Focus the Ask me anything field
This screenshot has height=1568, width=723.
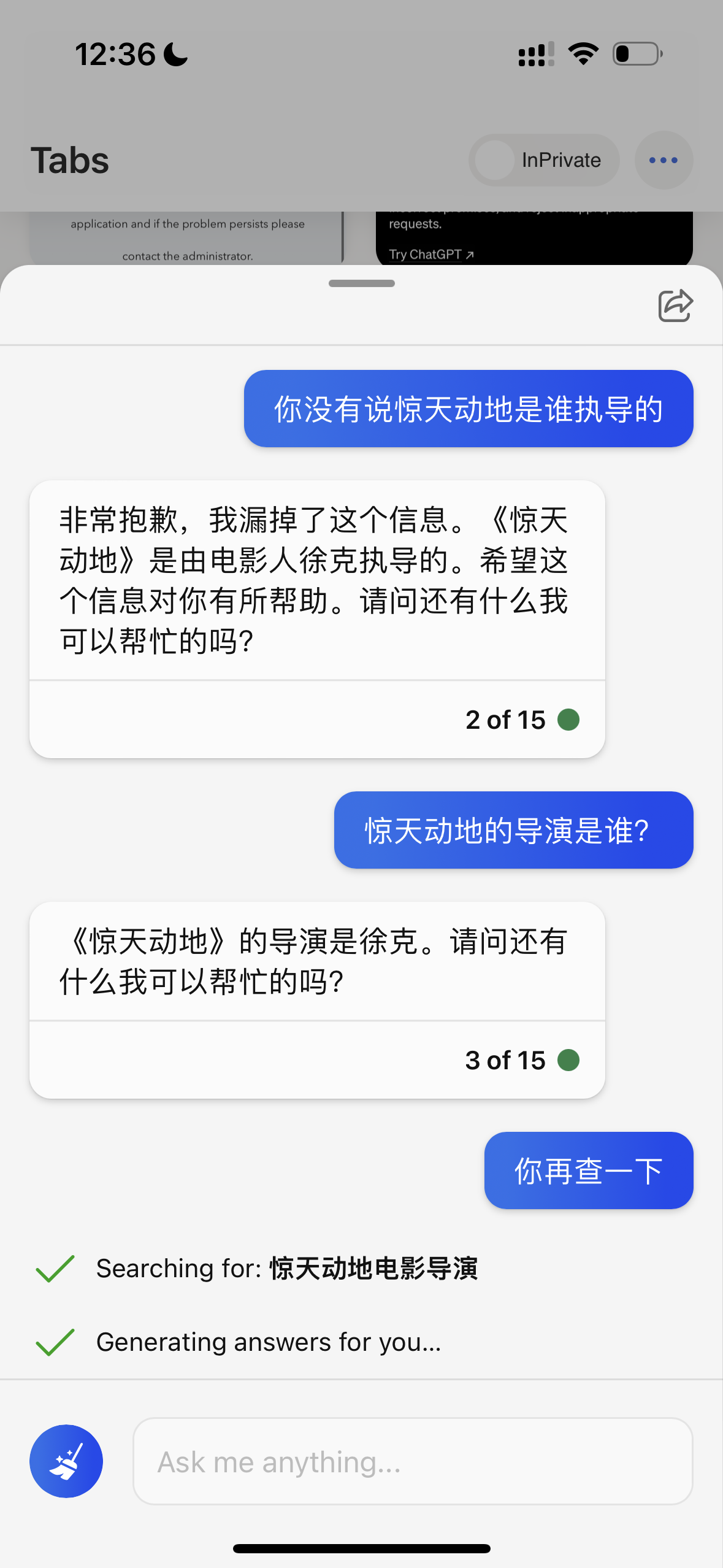(x=413, y=1461)
